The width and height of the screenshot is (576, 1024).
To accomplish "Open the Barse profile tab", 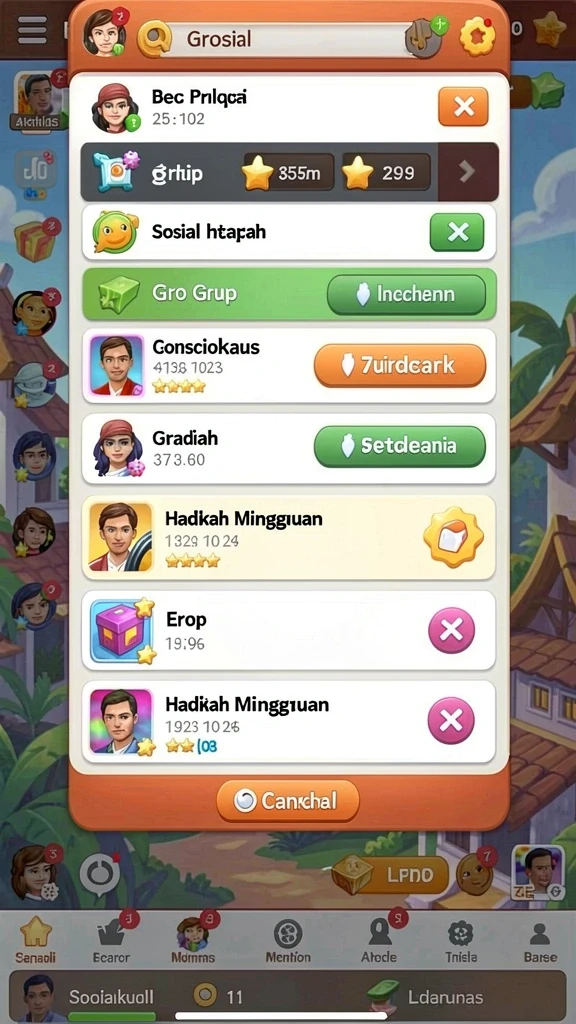I will click(540, 939).
